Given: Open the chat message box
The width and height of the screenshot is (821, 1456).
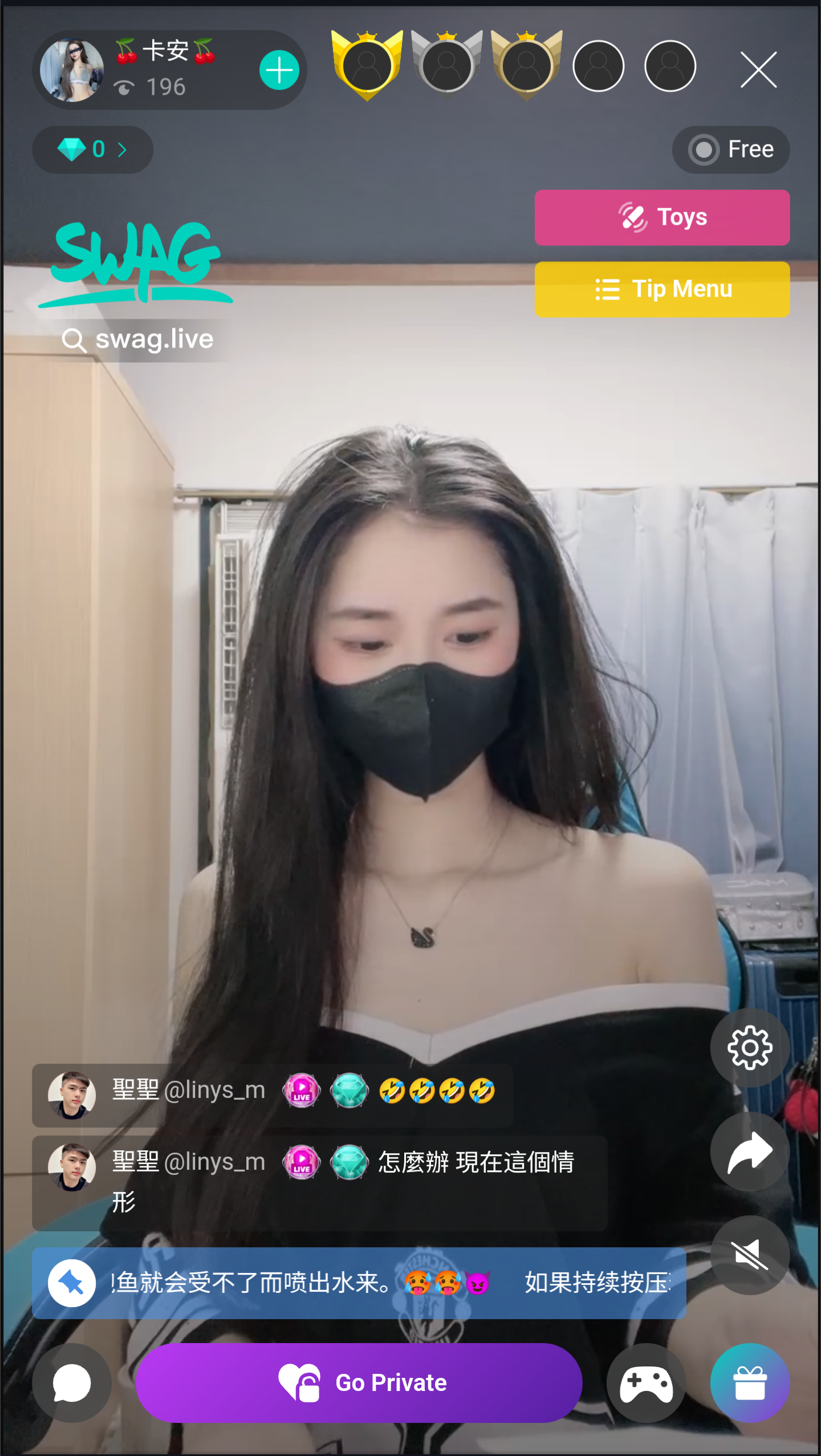Looking at the screenshot, I should coord(72,1383).
